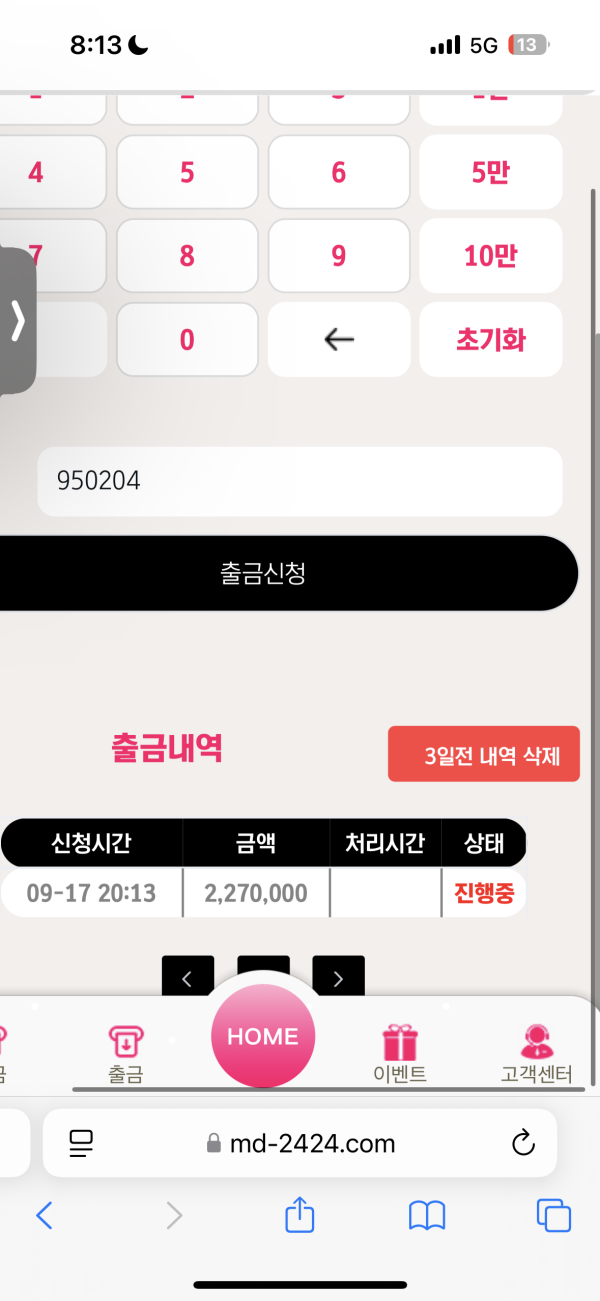Image resolution: width=600 pixels, height=1301 pixels.
Task: Delete last digit with backspace arrow
Action: pyautogui.click(x=339, y=340)
